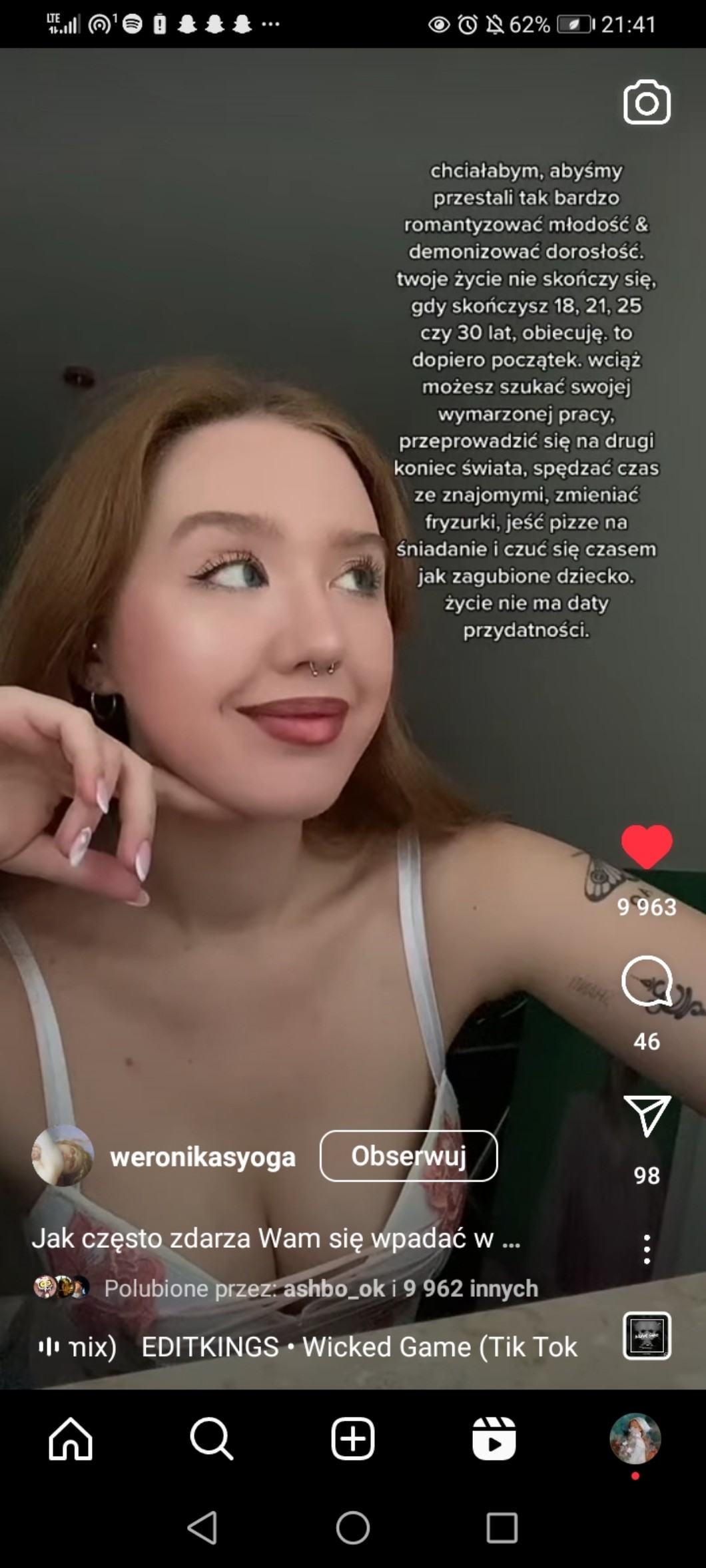Open my profile tab

click(635, 1439)
